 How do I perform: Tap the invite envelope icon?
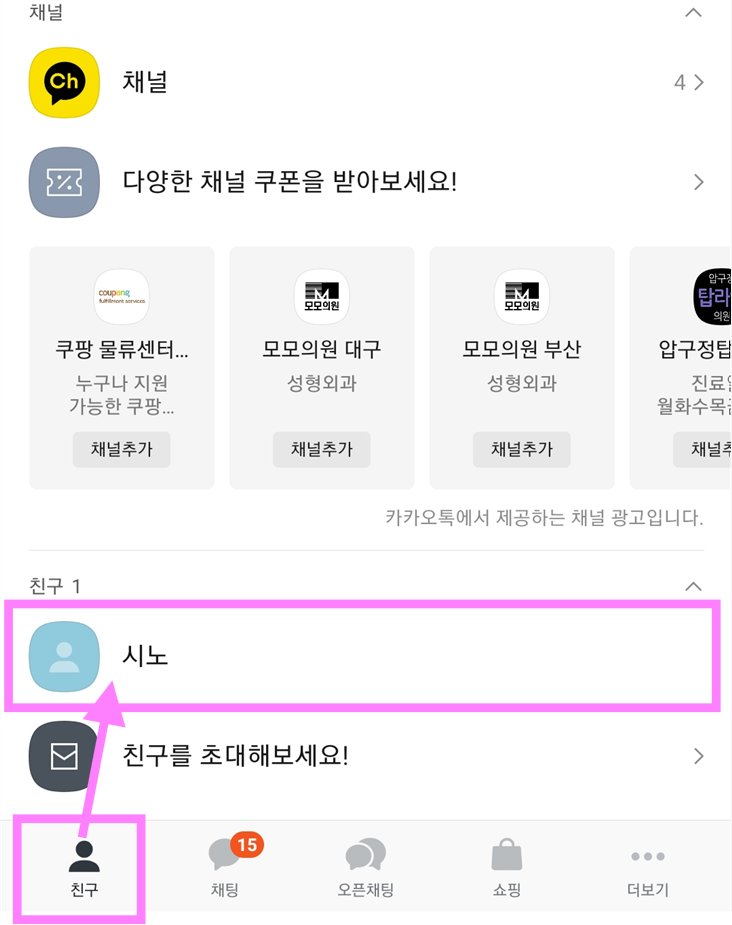click(x=64, y=756)
